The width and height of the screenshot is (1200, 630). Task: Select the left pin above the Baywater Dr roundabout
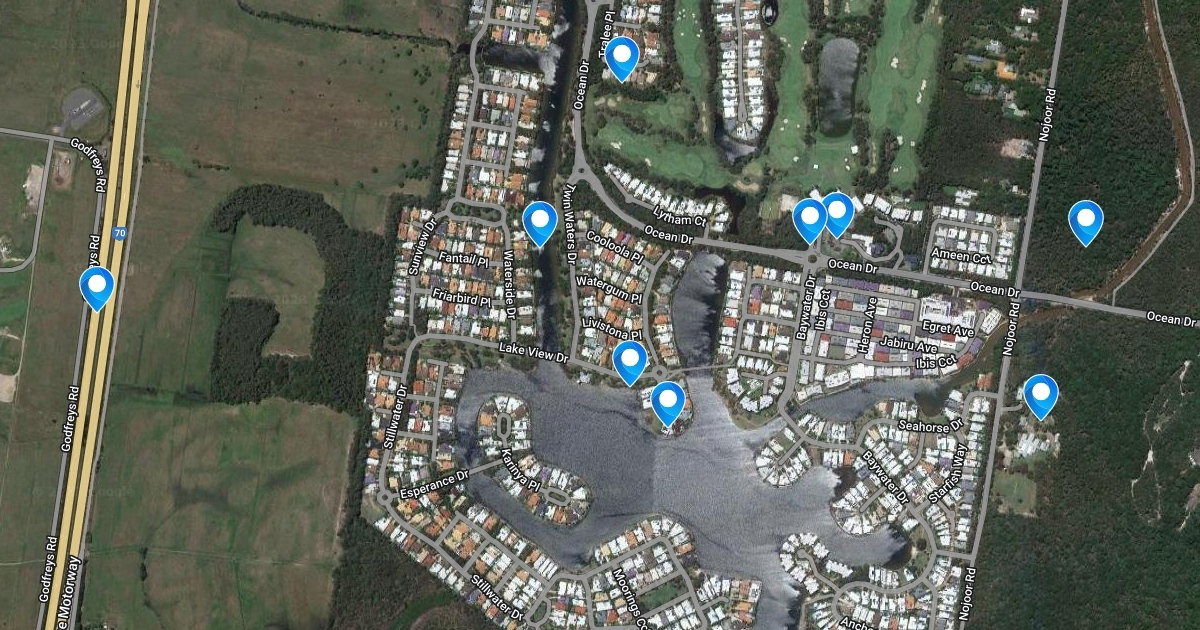[809, 220]
